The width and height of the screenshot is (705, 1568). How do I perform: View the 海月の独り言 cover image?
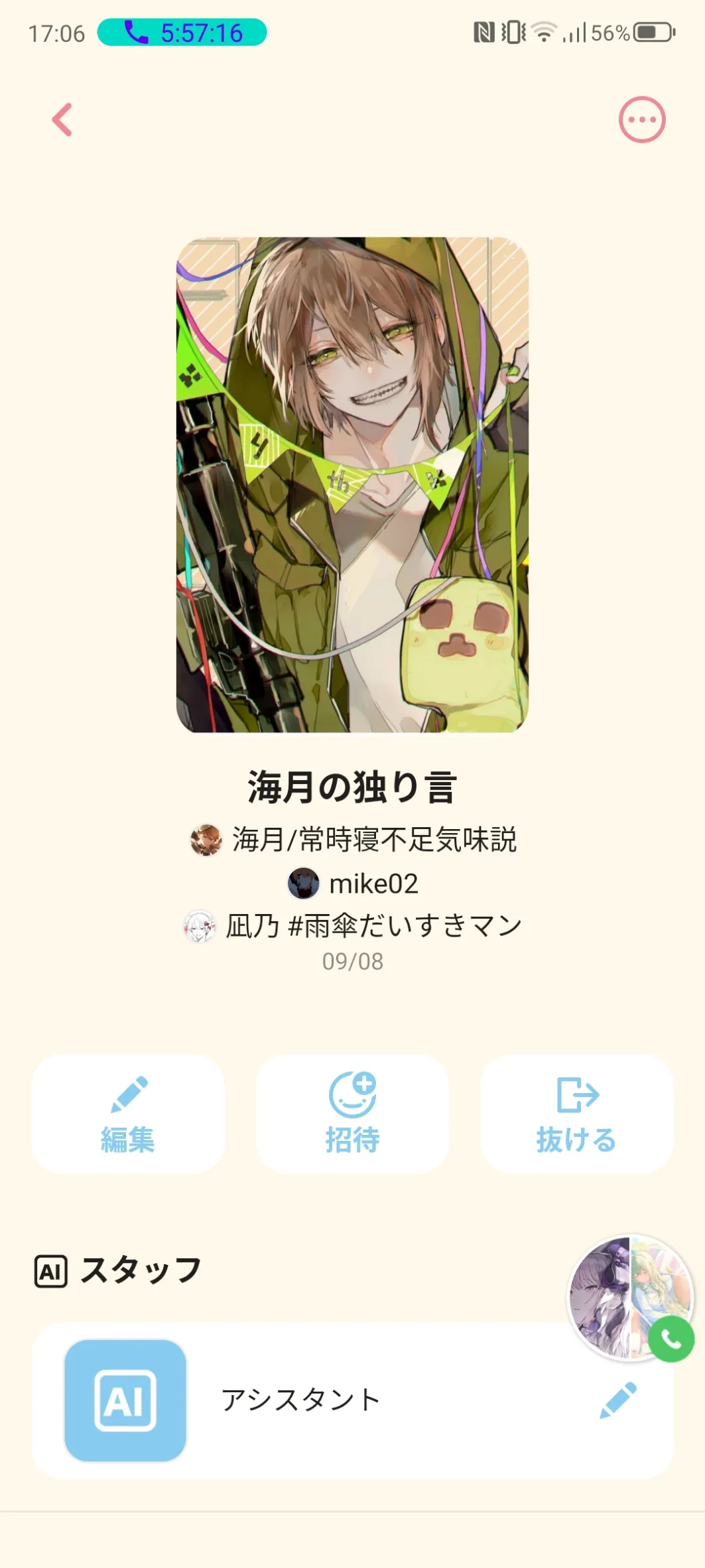(352, 485)
